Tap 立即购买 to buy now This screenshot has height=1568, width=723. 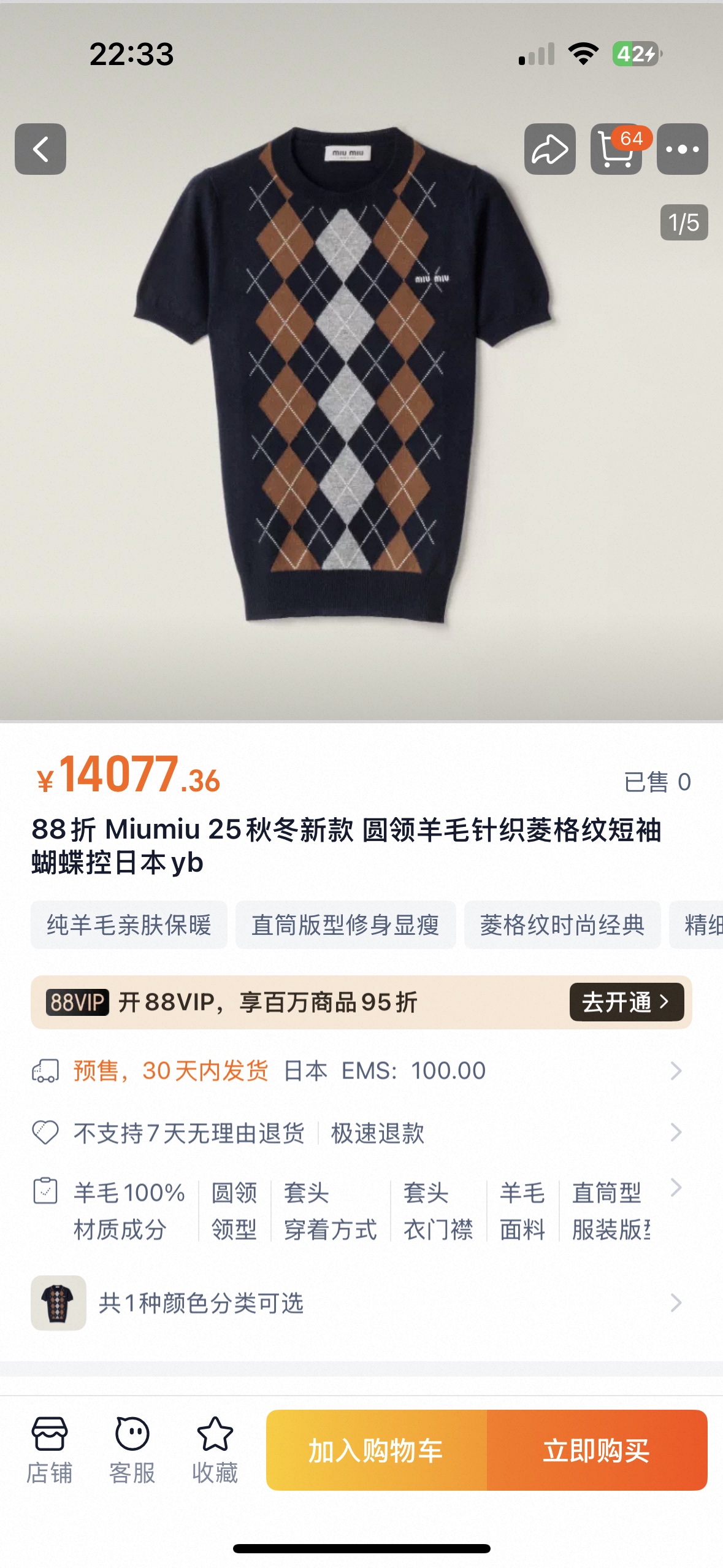pos(597,1450)
